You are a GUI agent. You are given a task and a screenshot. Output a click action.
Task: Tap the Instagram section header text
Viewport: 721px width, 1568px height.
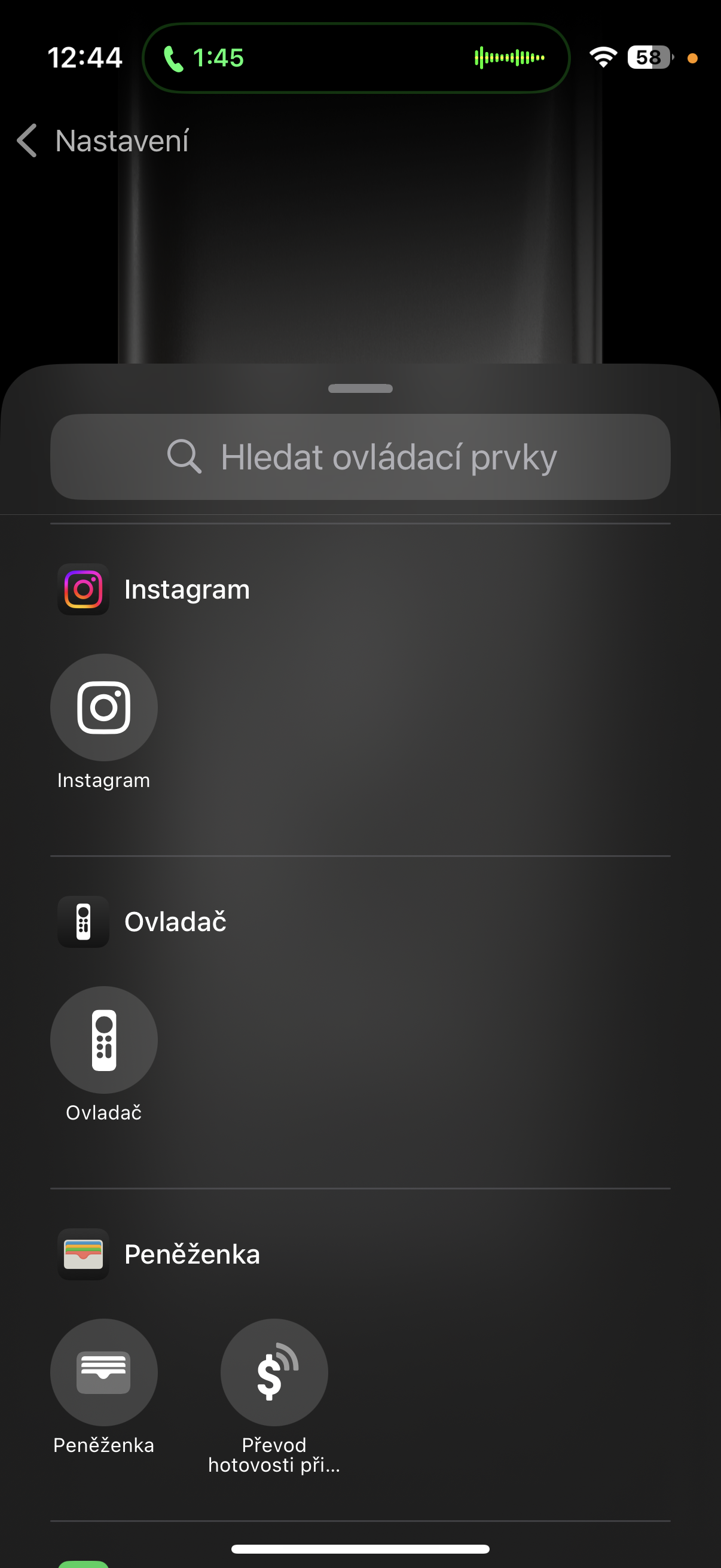click(x=187, y=588)
